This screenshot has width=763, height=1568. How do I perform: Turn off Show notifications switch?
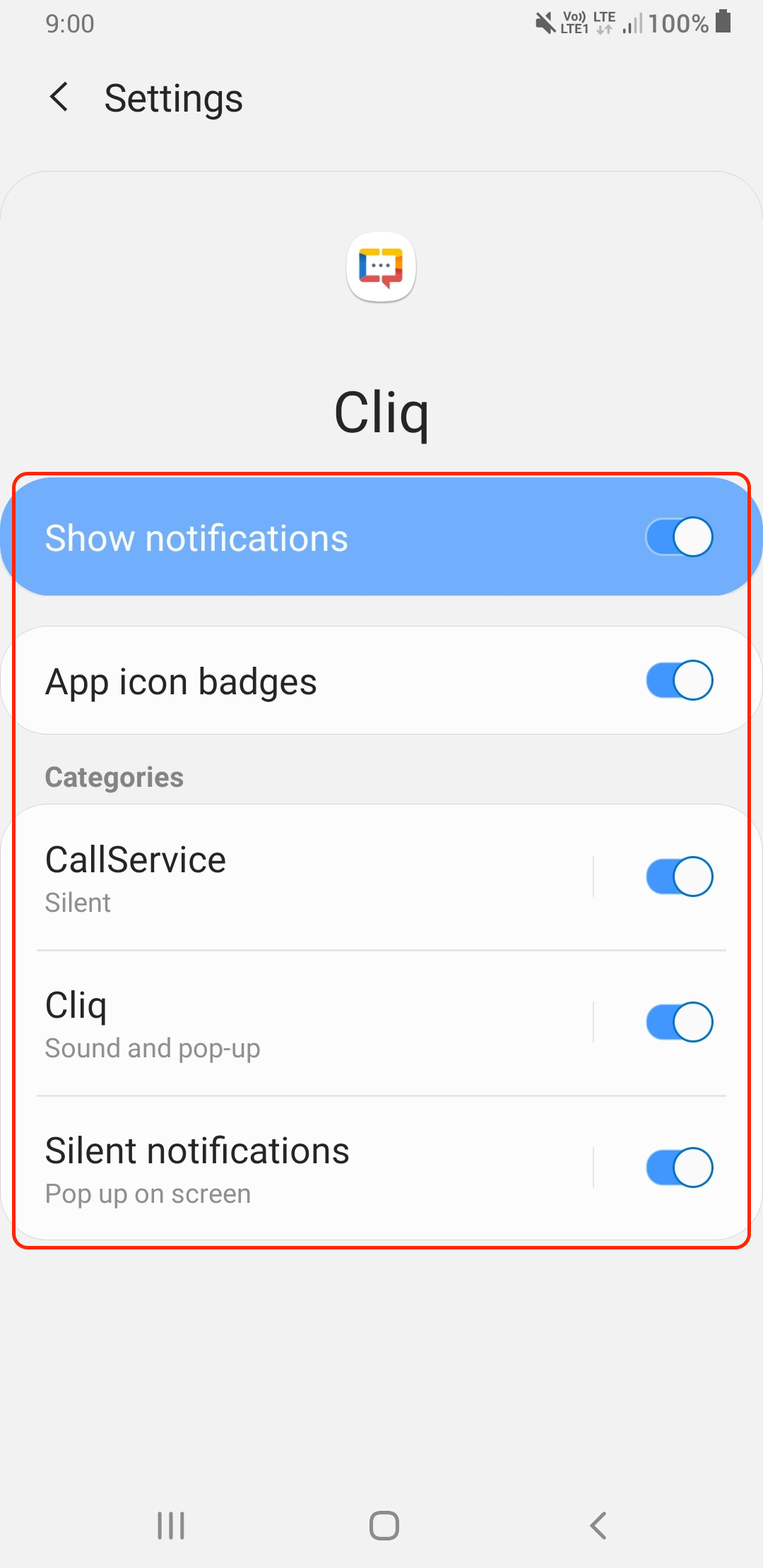[x=679, y=537]
